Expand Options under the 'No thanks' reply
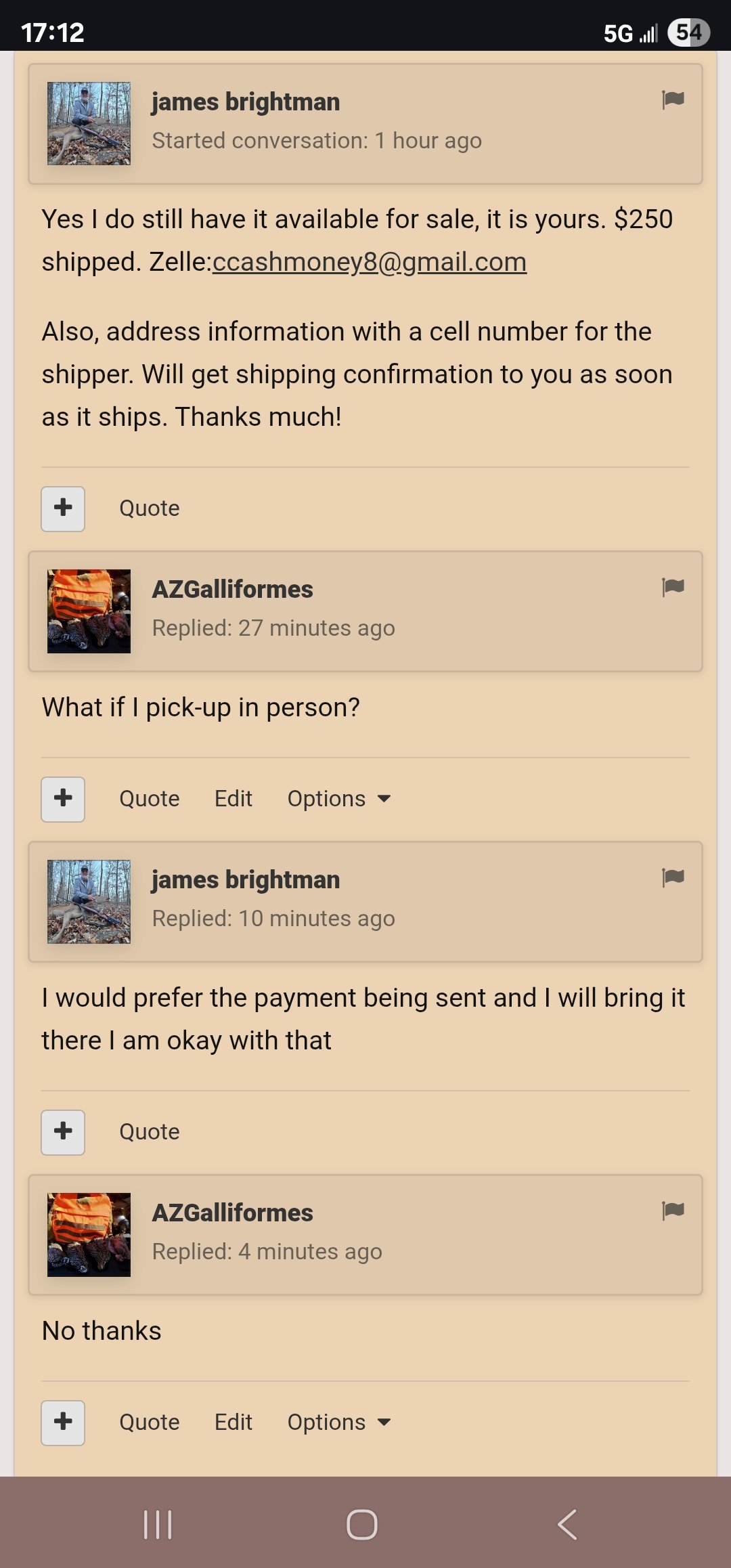Viewport: 731px width, 1568px height. (339, 1422)
